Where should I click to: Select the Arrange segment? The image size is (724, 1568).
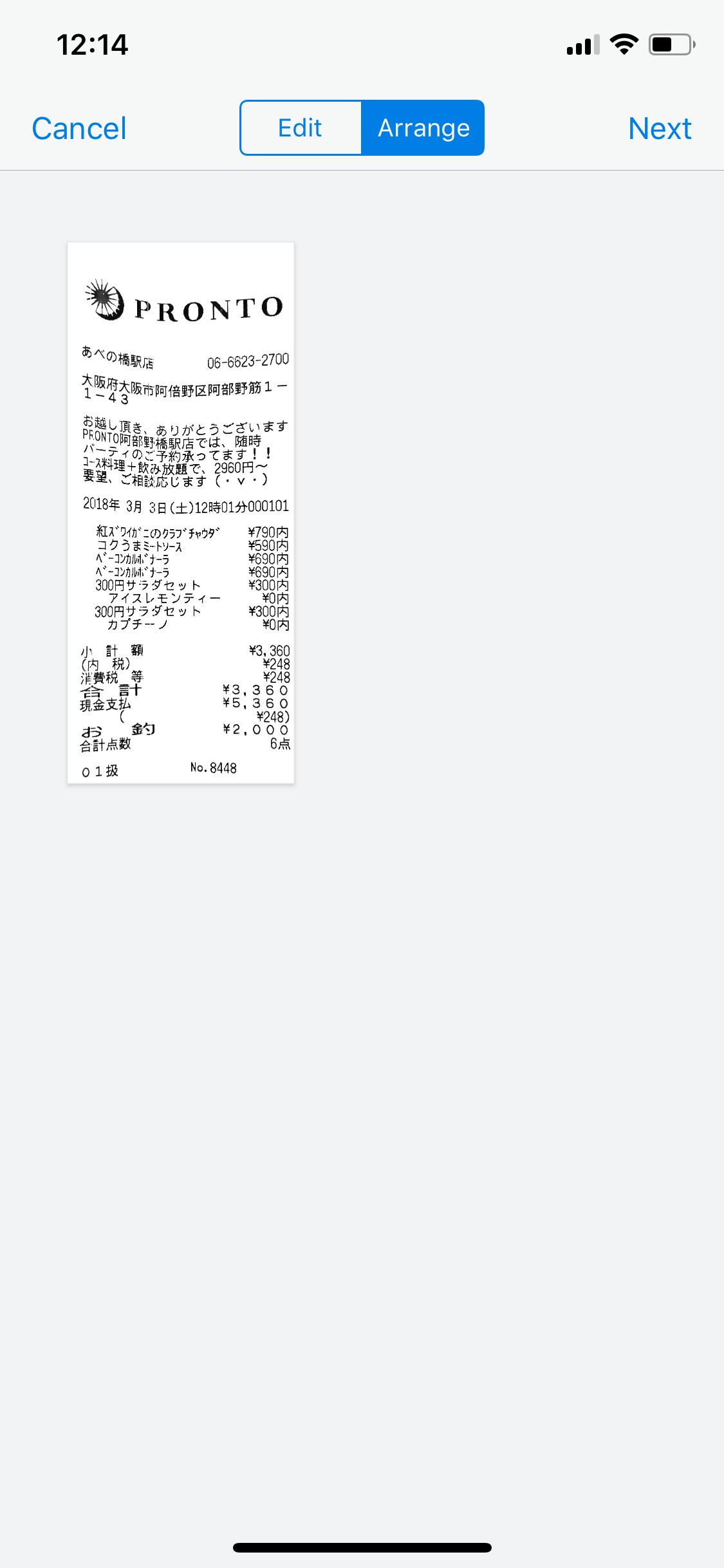423,127
